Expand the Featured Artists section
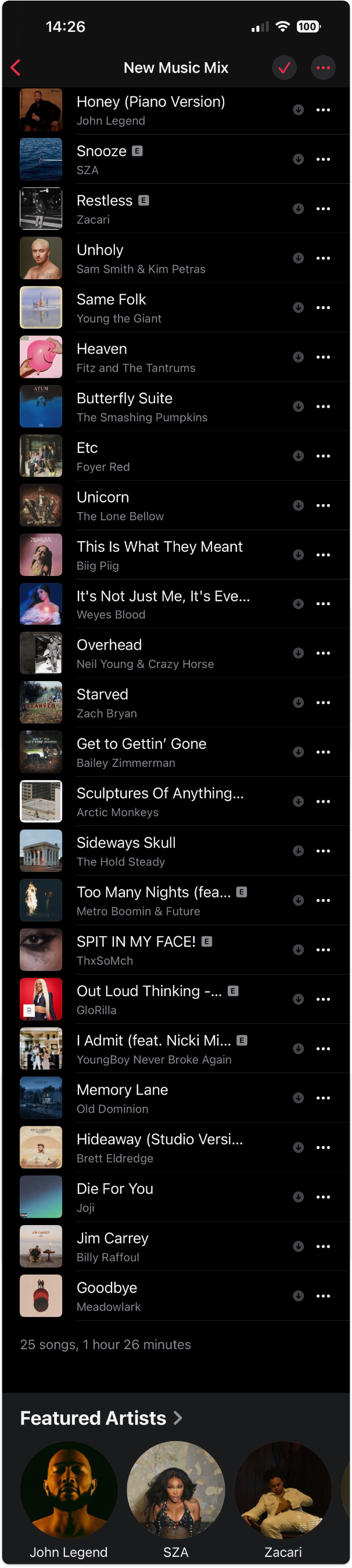Screen dimensions: 352x1568 101,1418
